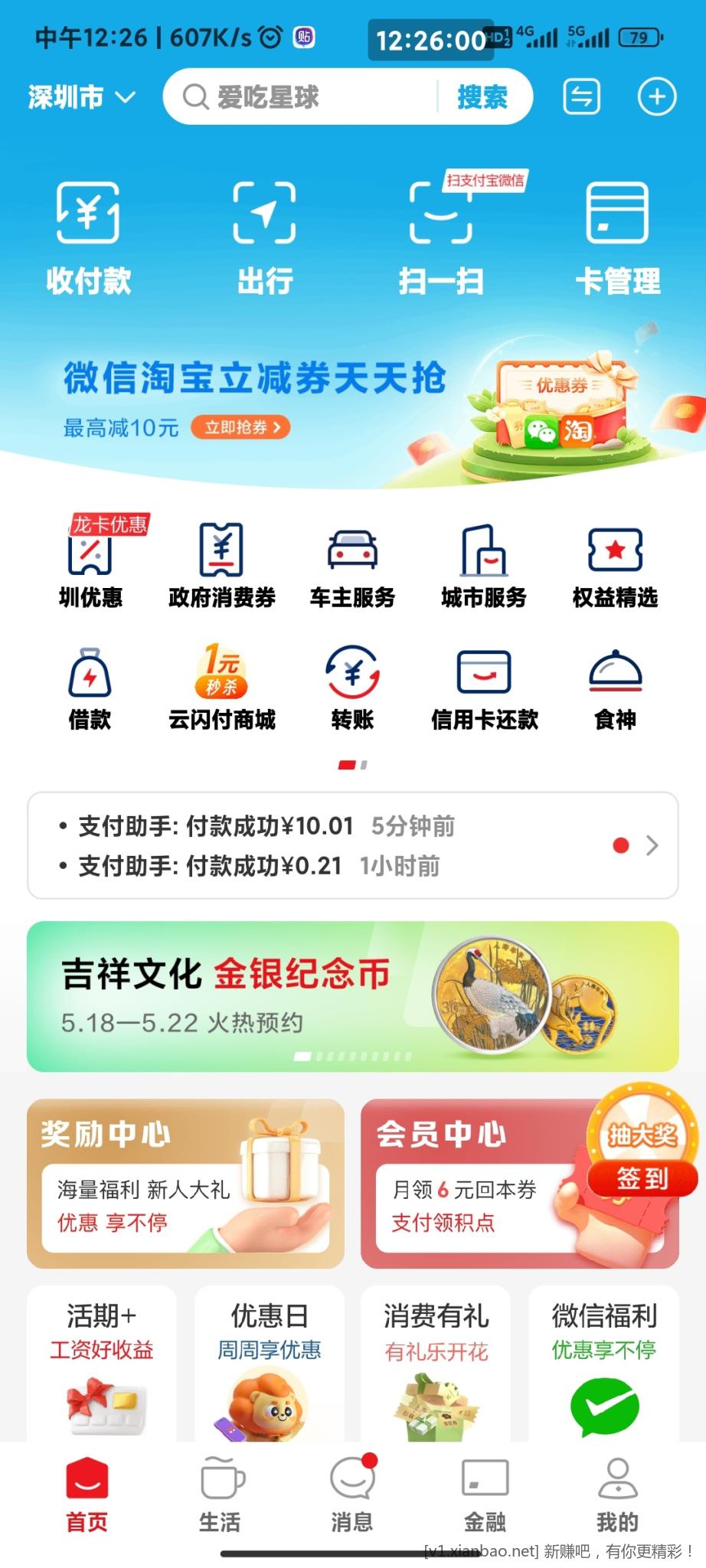This screenshot has width=706, height=1568.
Task: Open the 奖励中心 card
Action: click(185, 1183)
